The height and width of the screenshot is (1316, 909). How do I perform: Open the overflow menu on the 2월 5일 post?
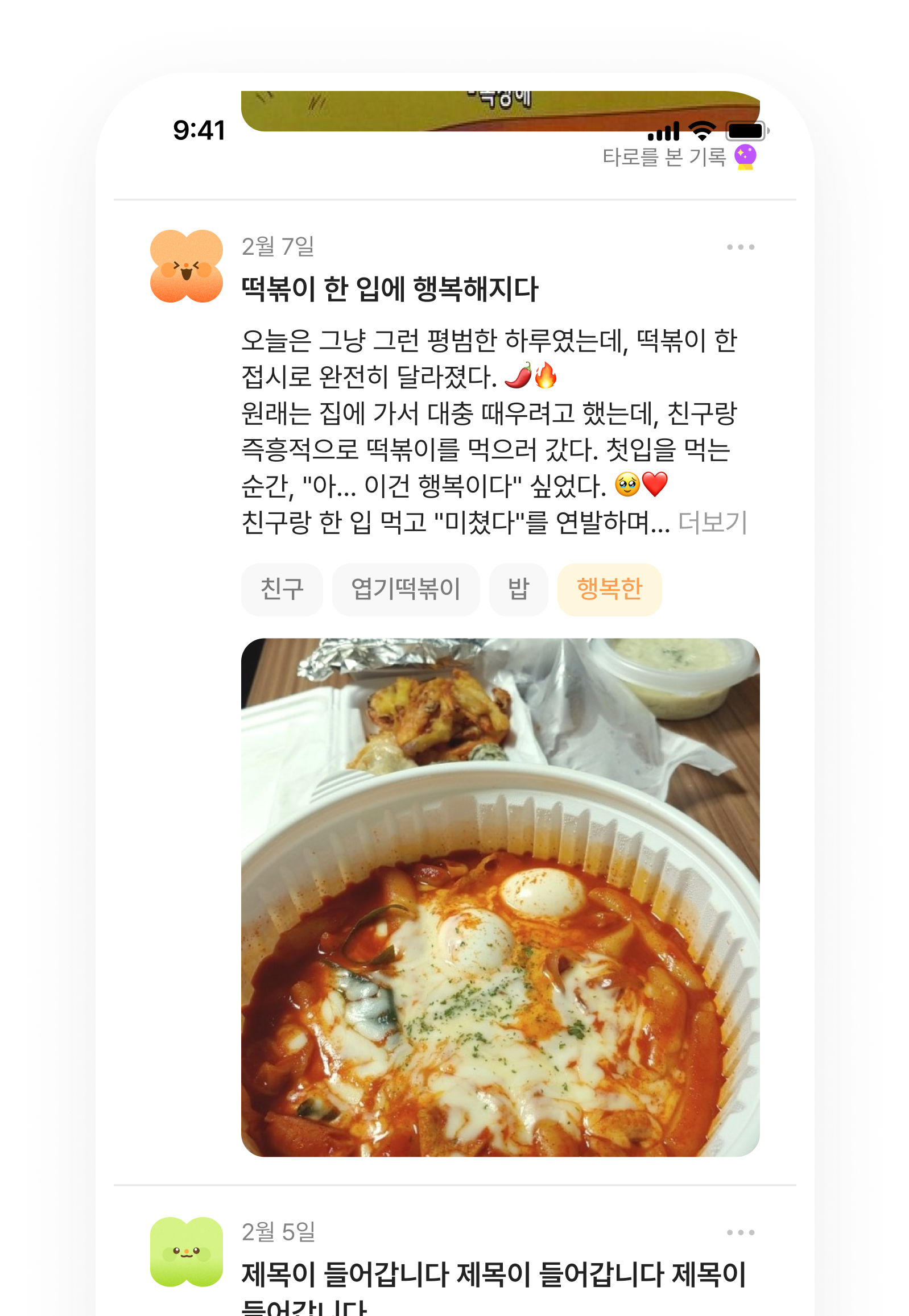pyautogui.click(x=741, y=1233)
